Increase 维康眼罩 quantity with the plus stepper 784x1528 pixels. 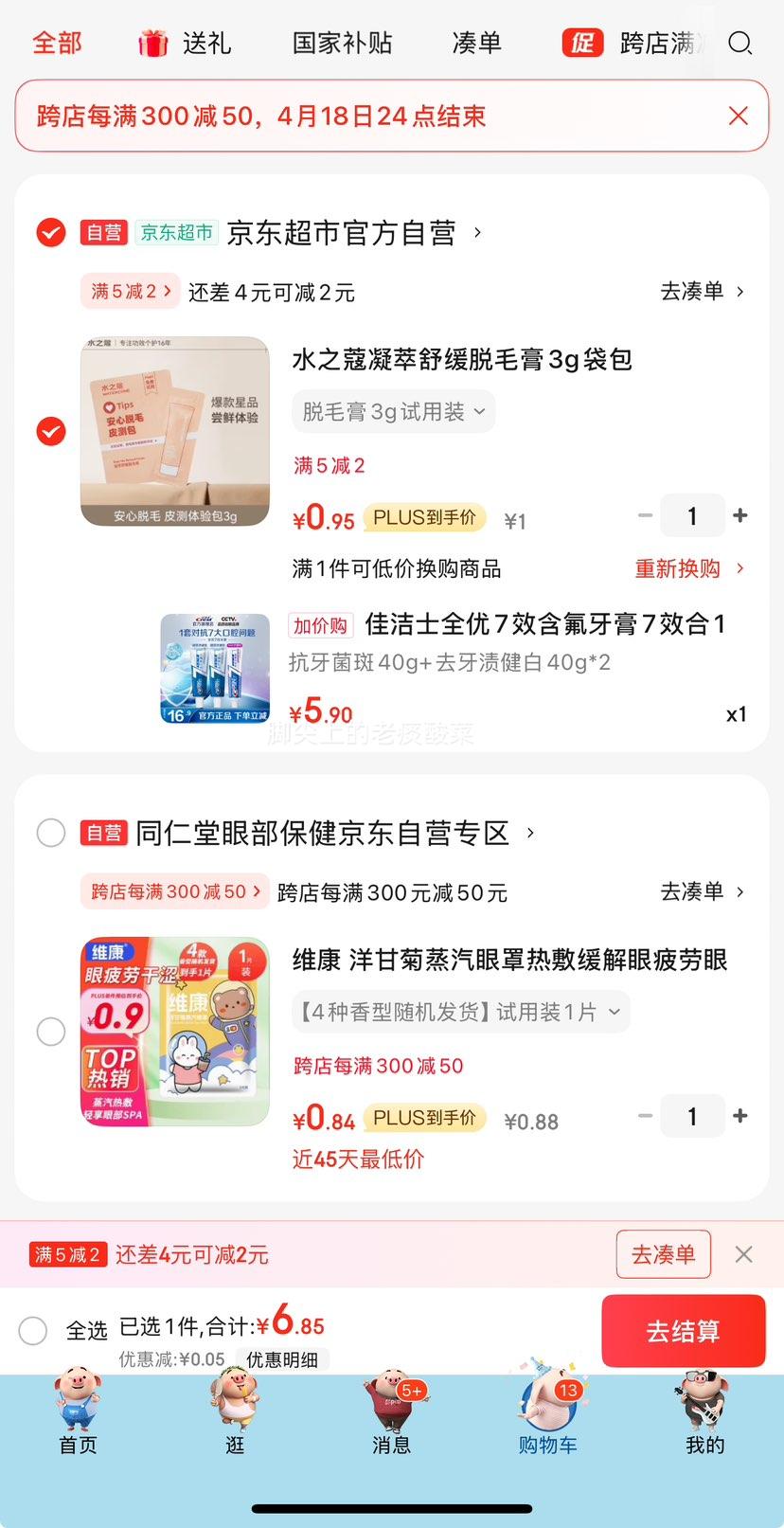tap(740, 1116)
